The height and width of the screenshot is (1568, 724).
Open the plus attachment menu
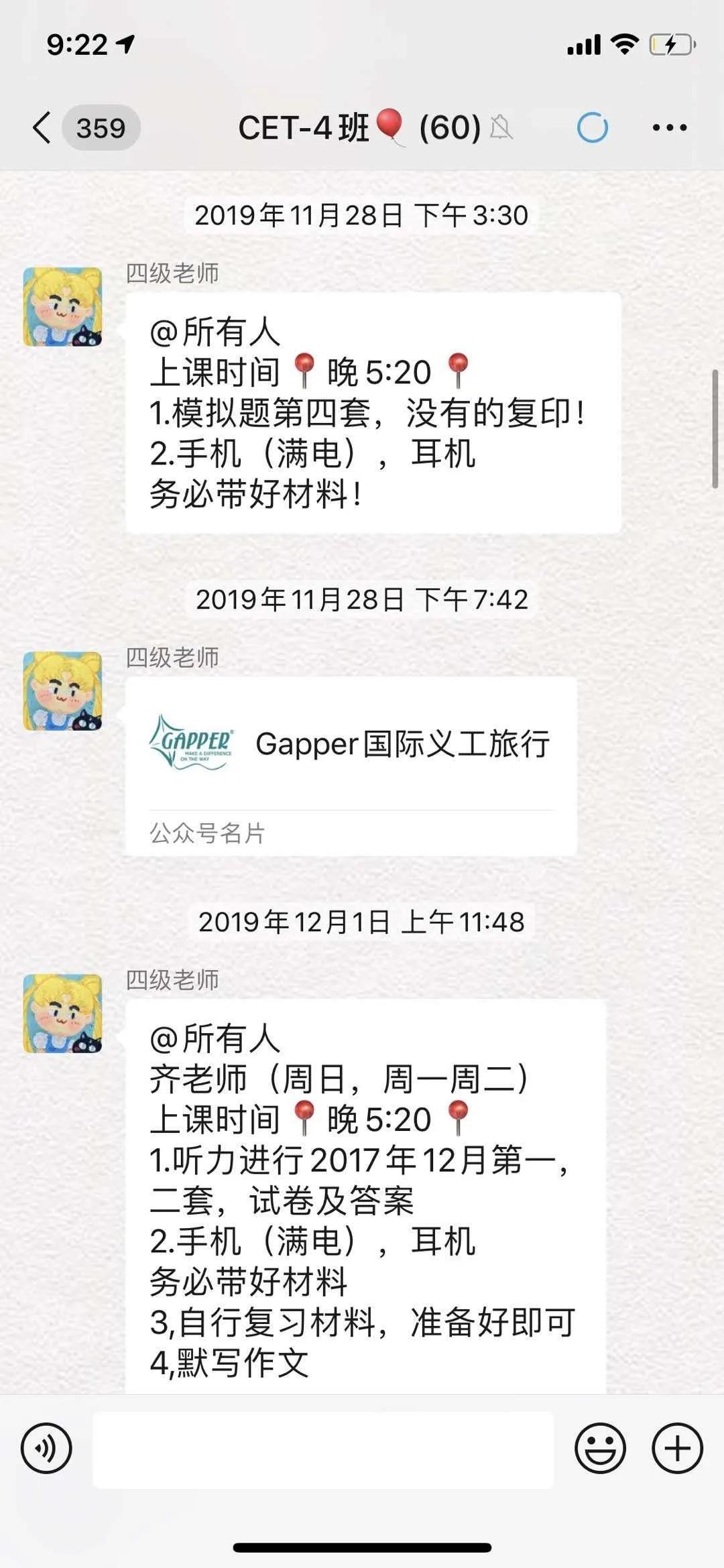[x=677, y=1448]
